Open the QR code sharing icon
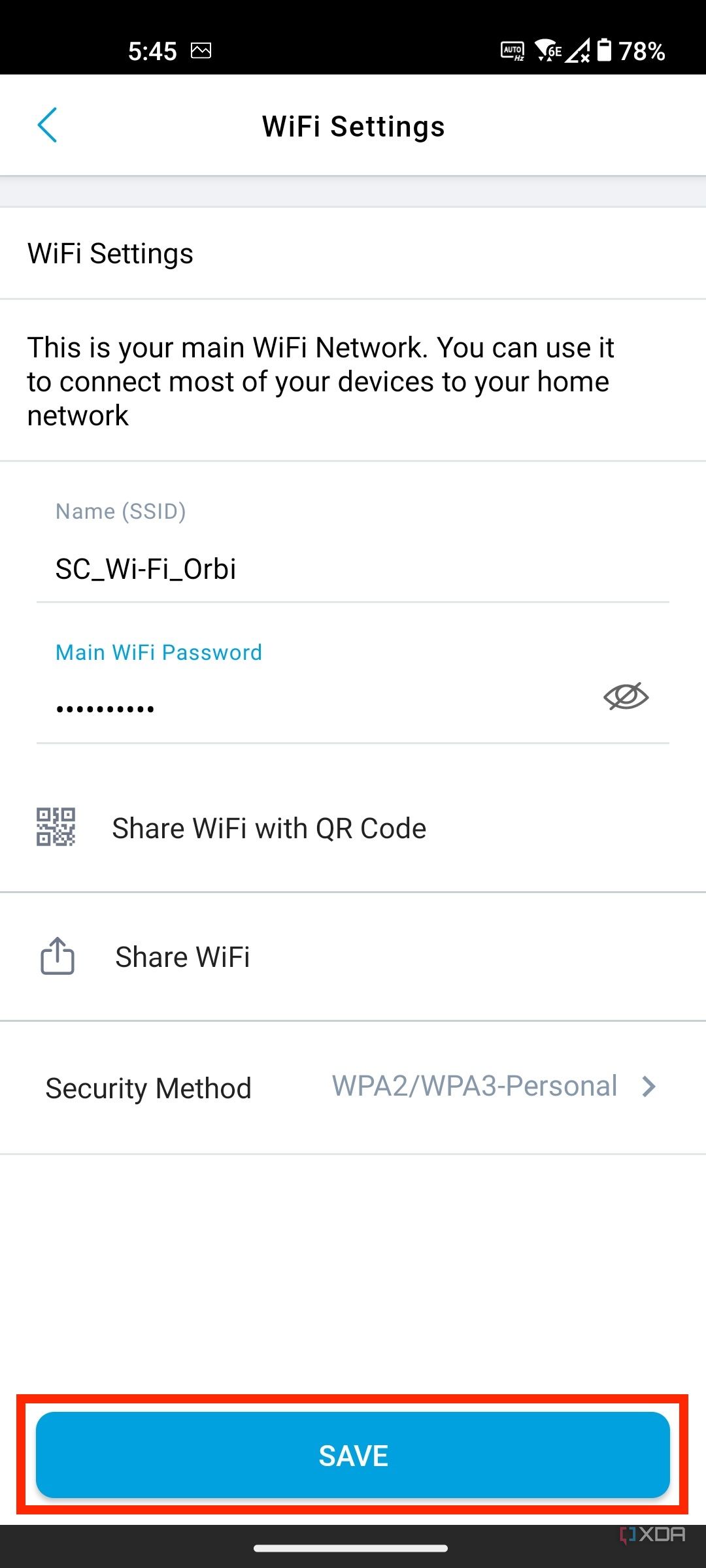The height and width of the screenshot is (1568, 706). coord(57,827)
